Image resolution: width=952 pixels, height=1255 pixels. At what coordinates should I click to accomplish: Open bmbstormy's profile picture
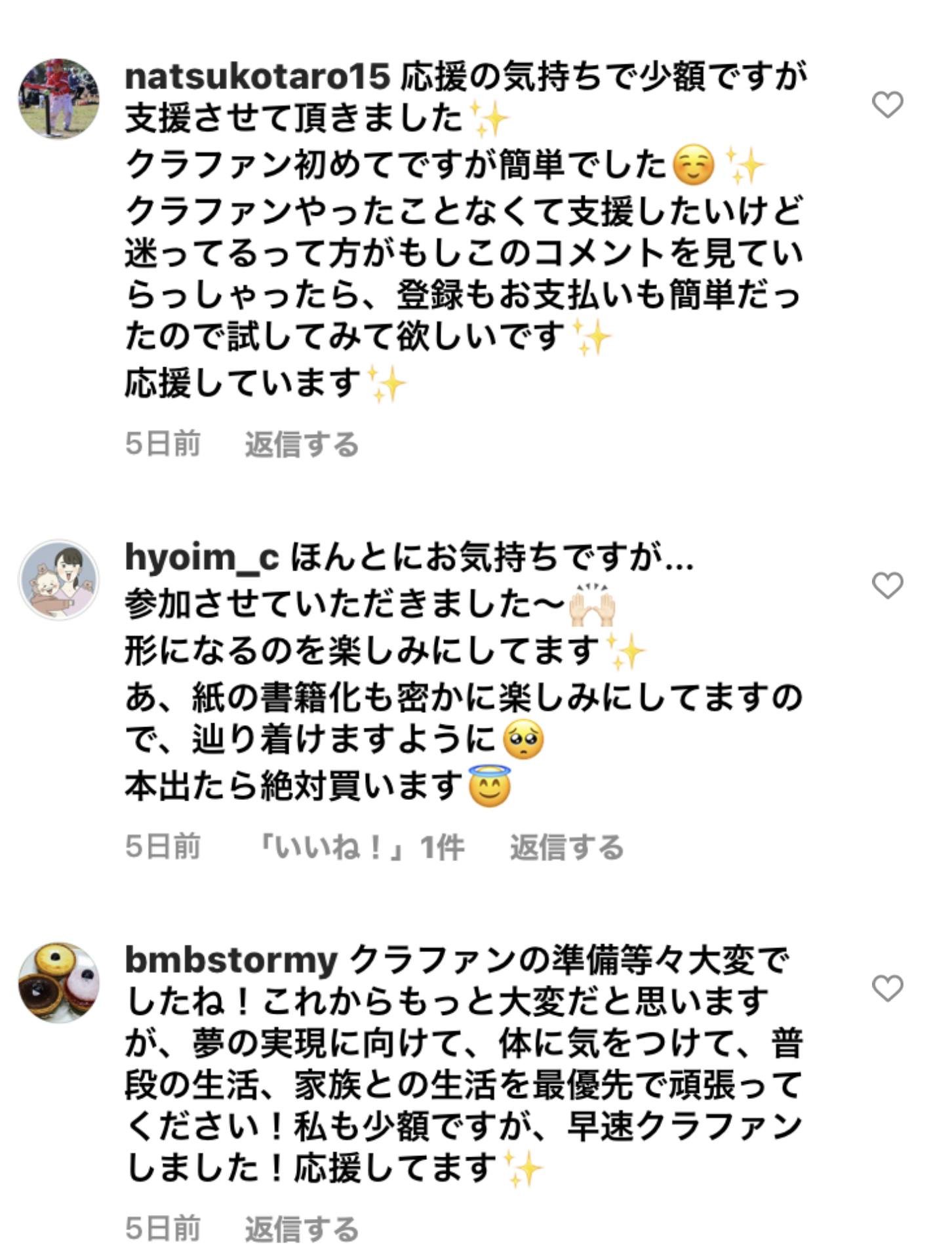click(x=59, y=982)
